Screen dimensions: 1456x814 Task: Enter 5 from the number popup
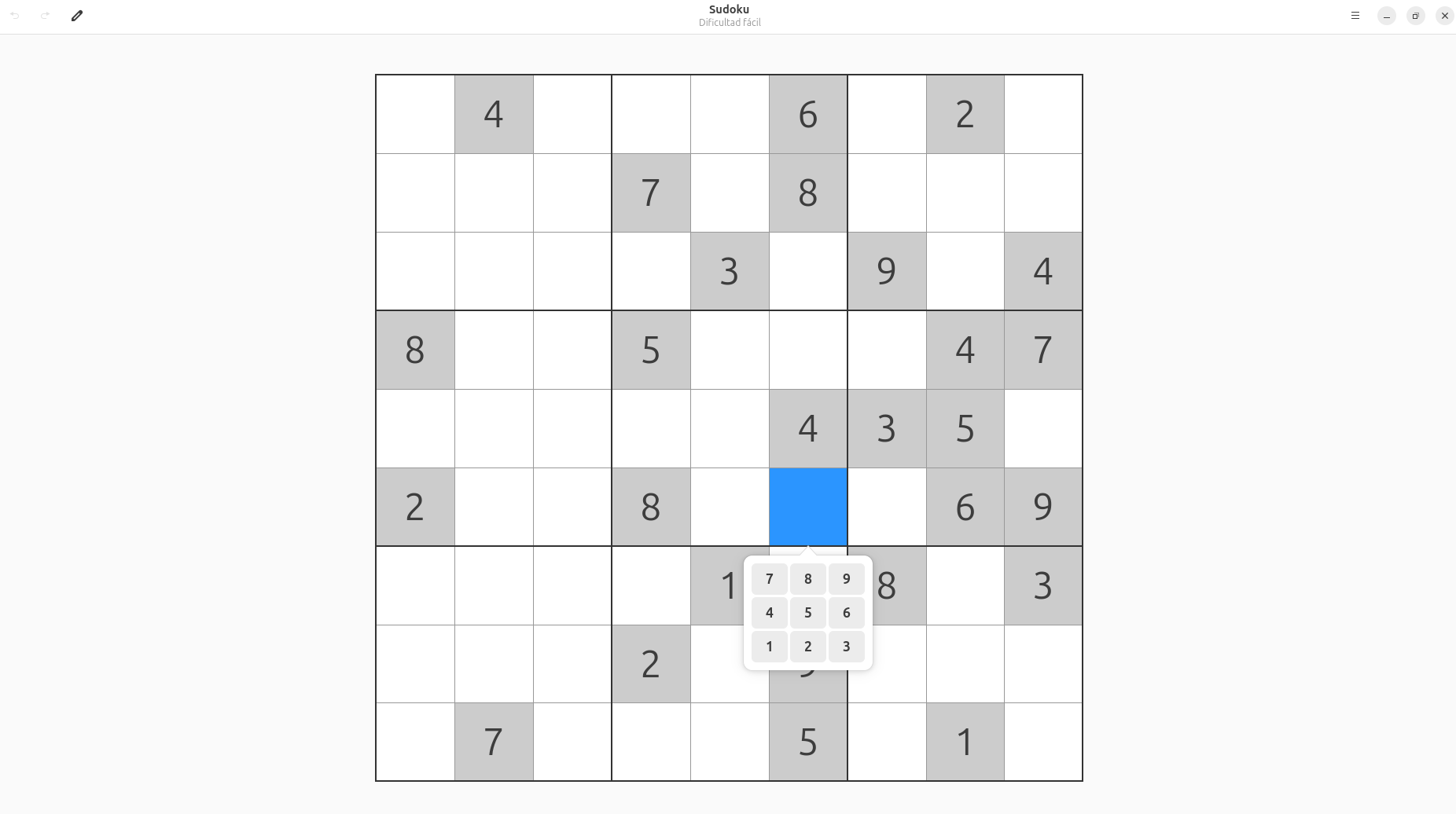807,613
